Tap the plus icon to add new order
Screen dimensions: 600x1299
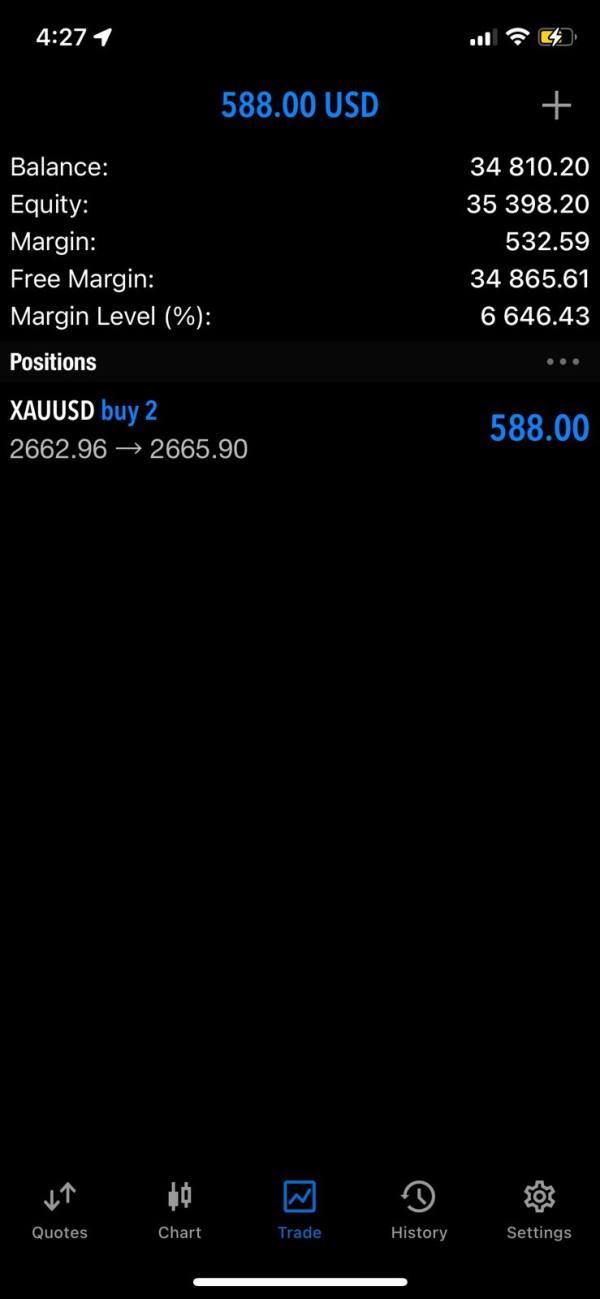click(556, 106)
